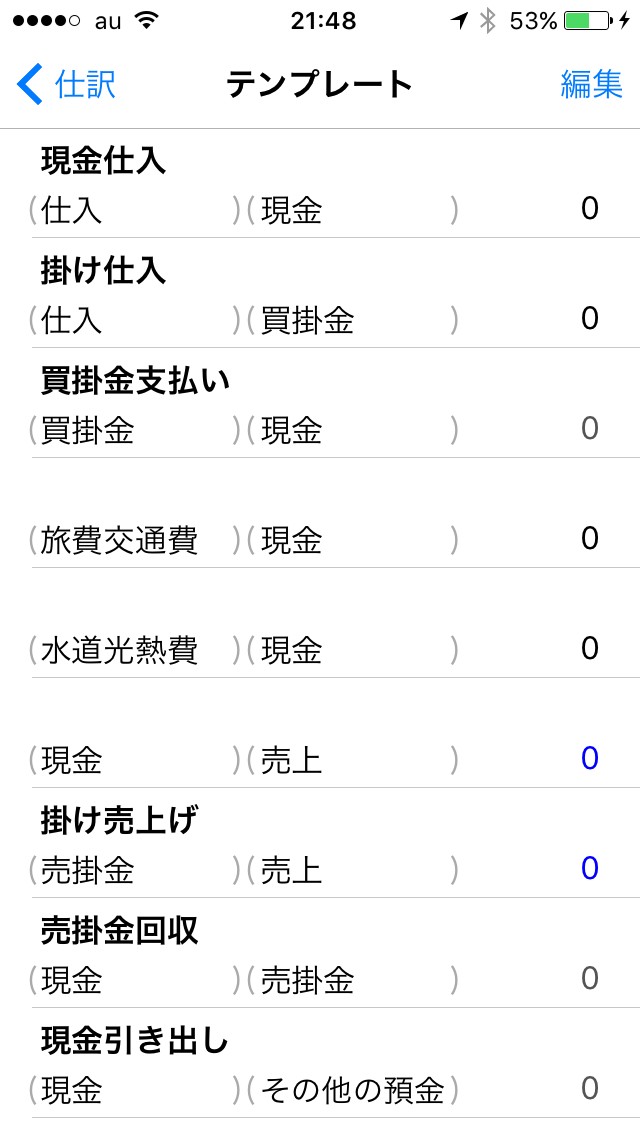640x1136 pixels.
Task: Go back to the 仕訳 screen
Action: pos(67,85)
